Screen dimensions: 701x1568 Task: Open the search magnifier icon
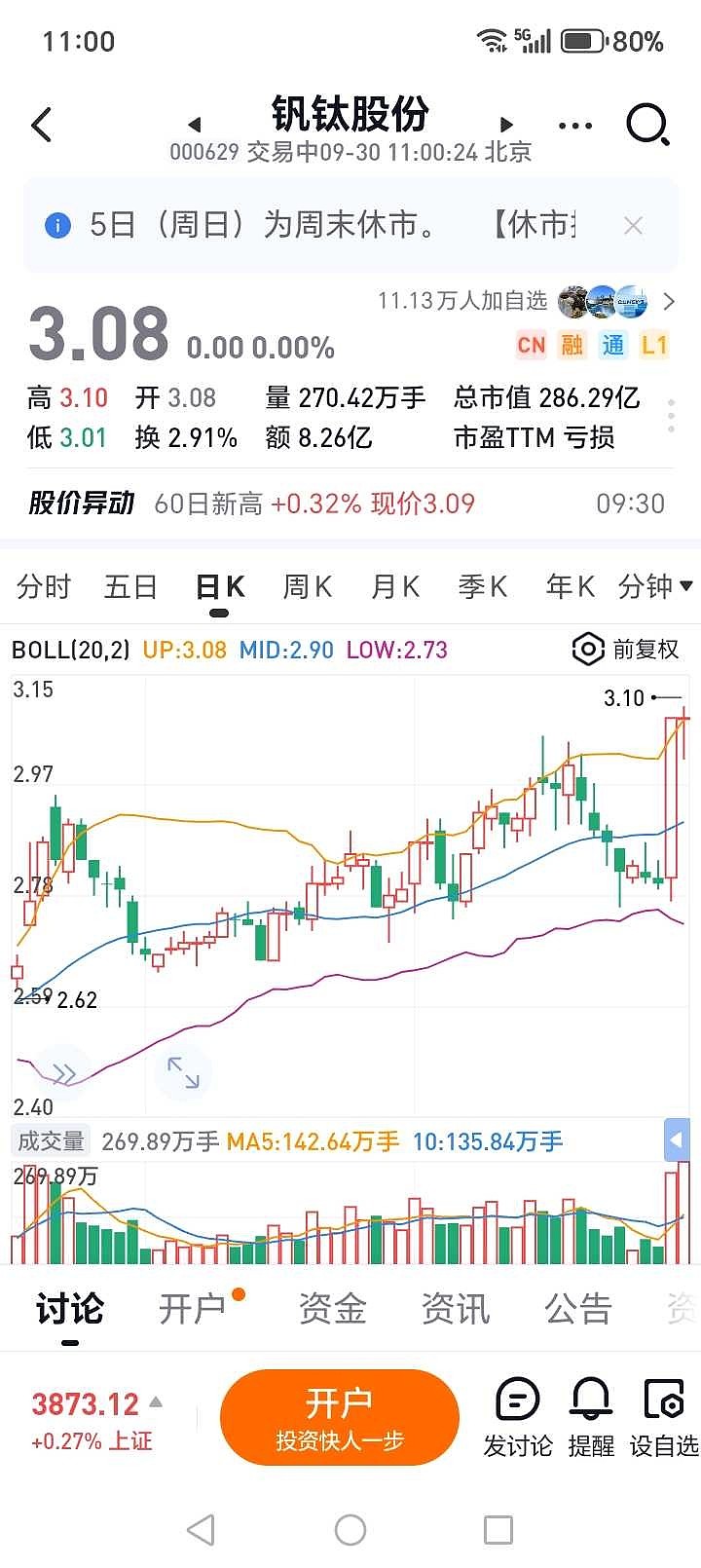[646, 126]
